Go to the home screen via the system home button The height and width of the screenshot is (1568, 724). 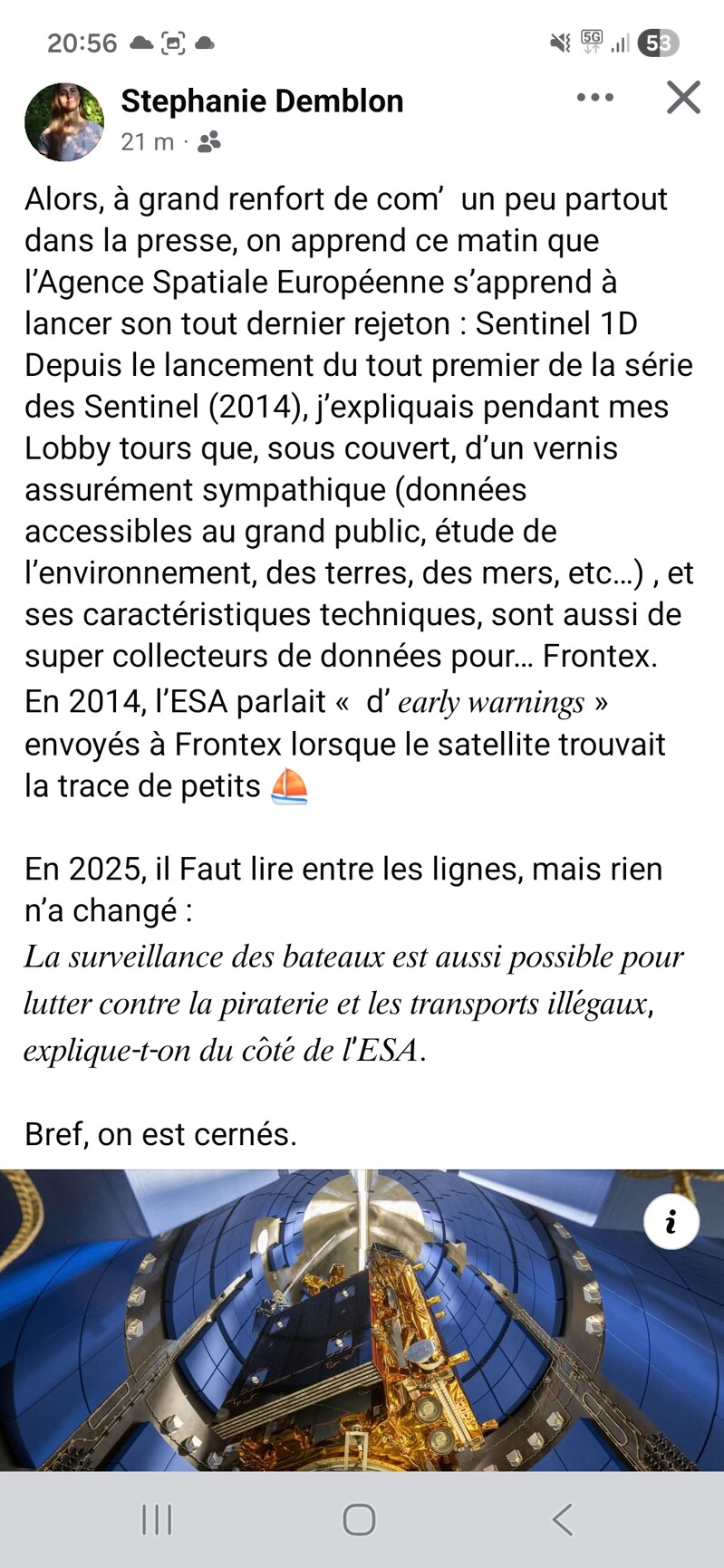pos(360,1519)
